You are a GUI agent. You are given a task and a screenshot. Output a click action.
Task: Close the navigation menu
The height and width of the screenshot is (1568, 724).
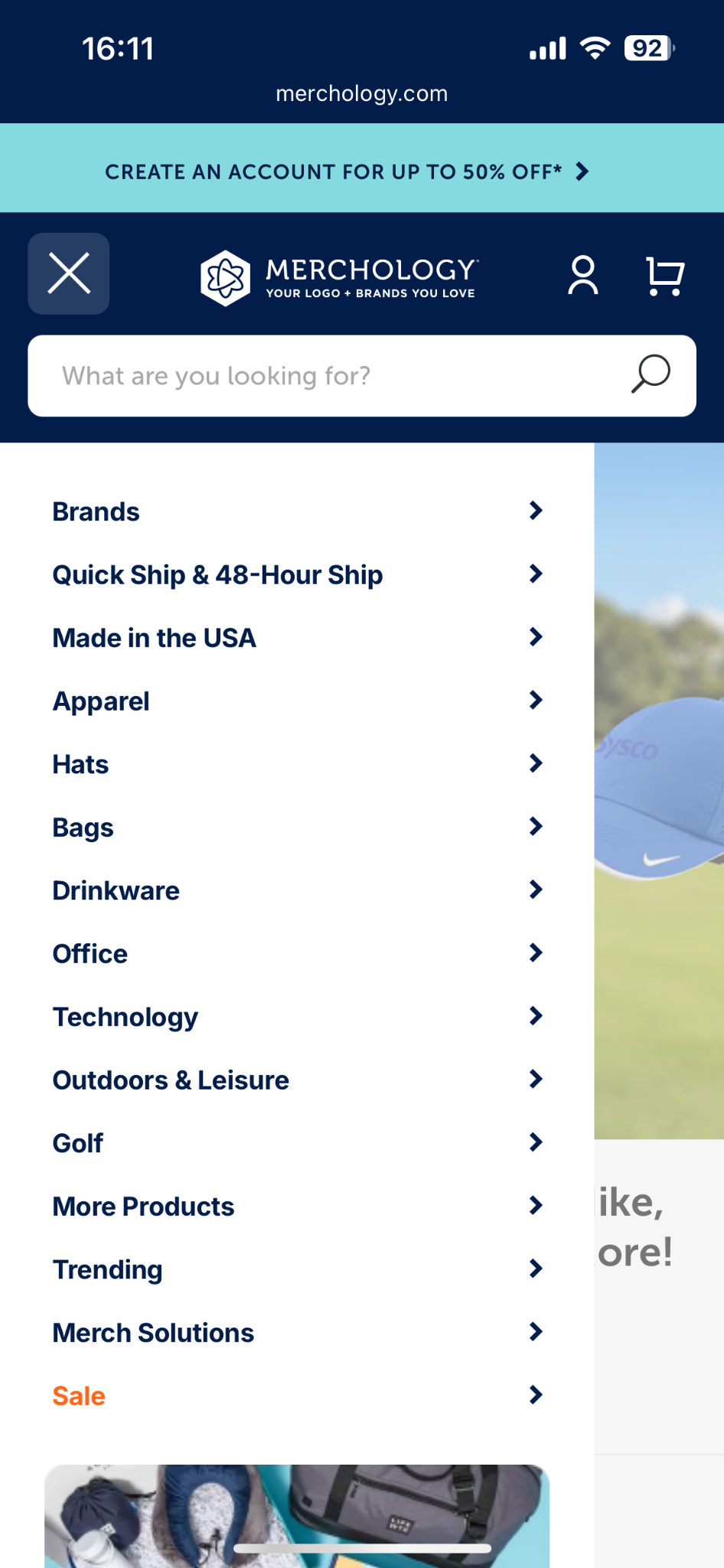tap(69, 273)
